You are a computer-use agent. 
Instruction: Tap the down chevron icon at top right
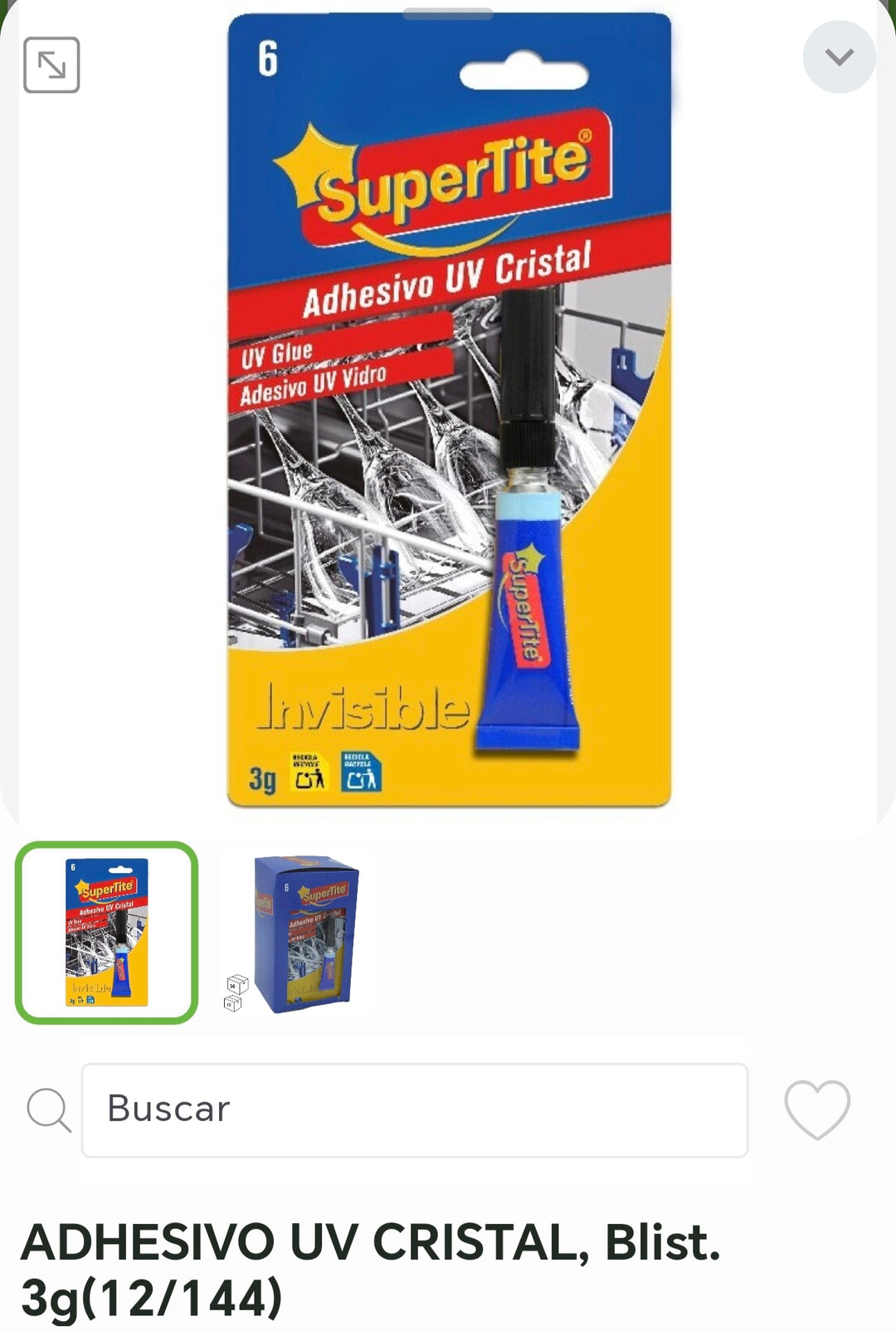[x=839, y=56]
